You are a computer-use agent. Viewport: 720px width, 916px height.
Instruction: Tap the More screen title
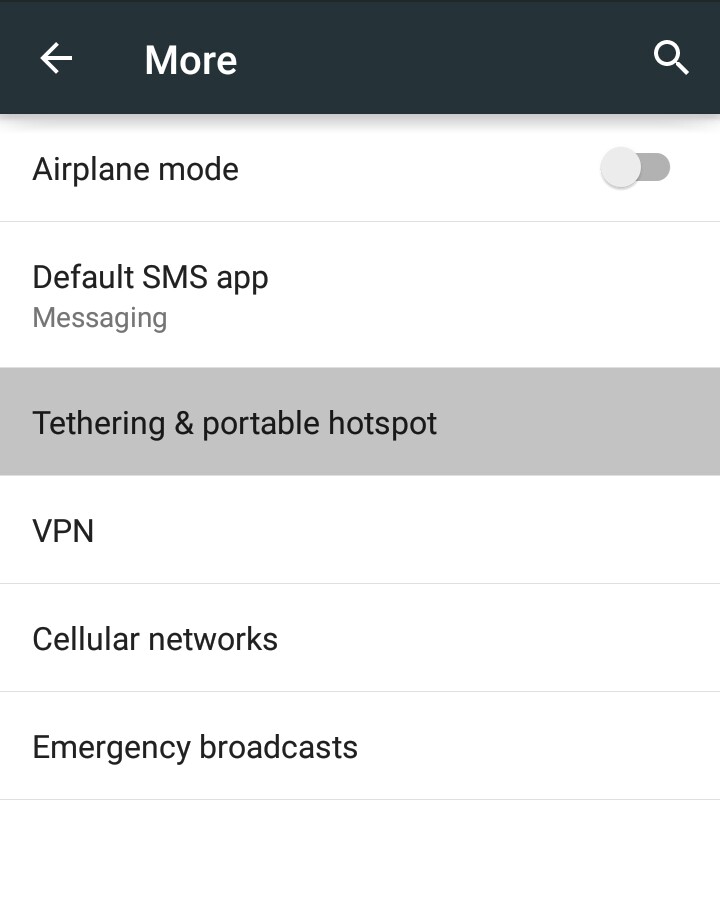190,60
